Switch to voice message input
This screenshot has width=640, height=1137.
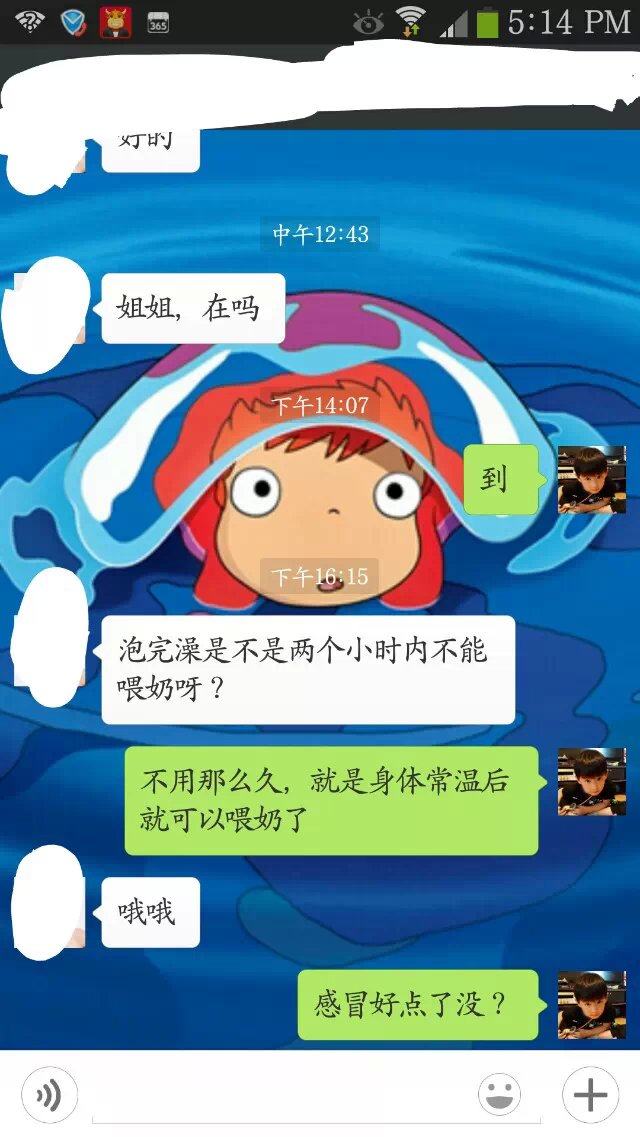click(x=48, y=1095)
